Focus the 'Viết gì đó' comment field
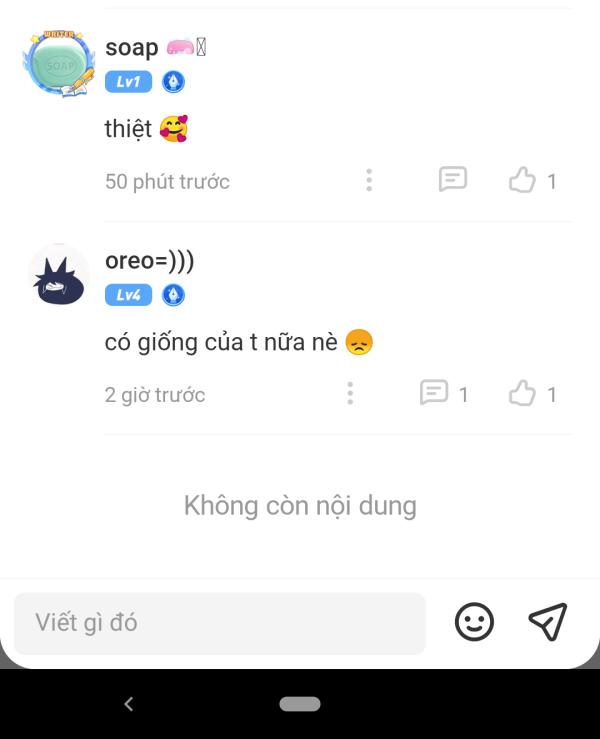 (220, 623)
